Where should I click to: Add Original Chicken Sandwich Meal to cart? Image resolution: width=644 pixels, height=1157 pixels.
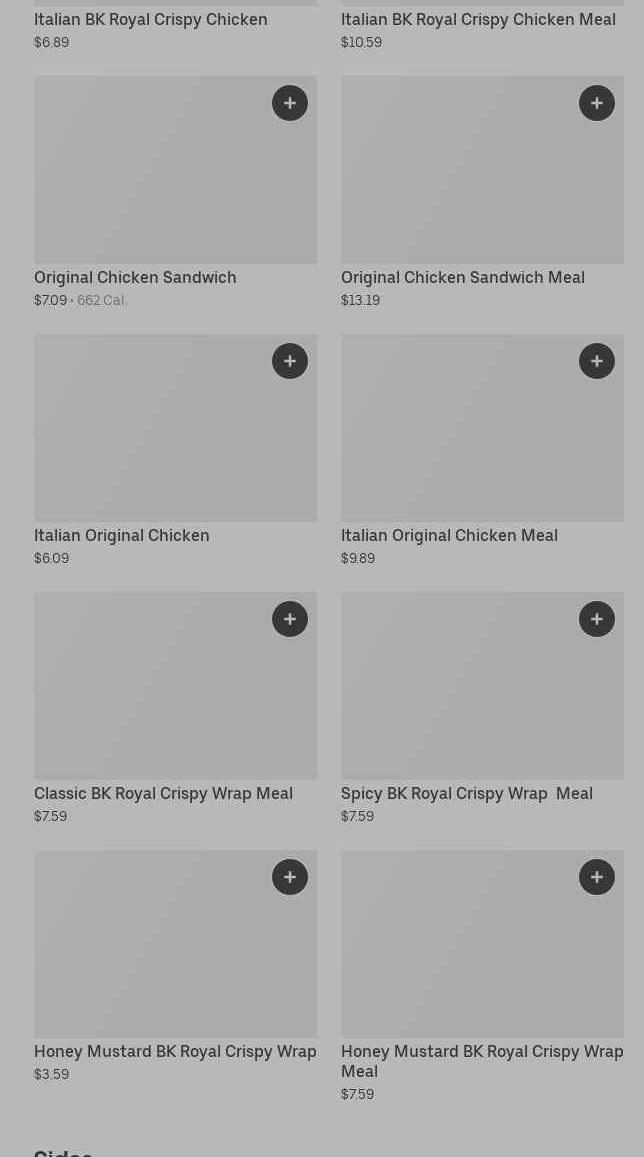597,103
